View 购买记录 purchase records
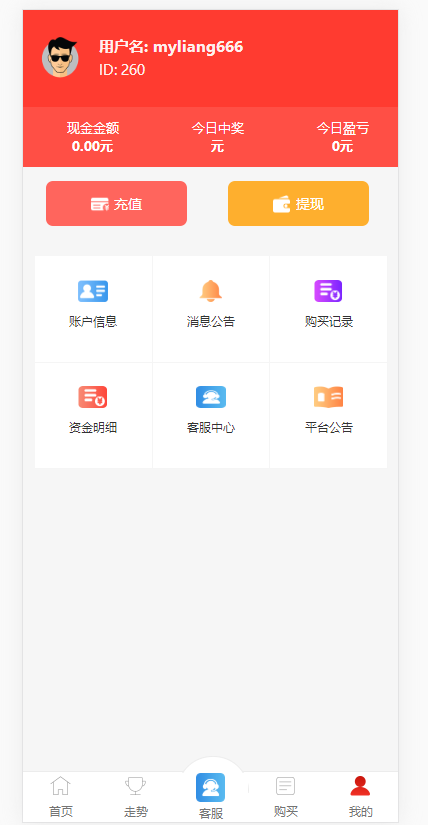This screenshot has width=428, height=825. pyautogui.click(x=329, y=309)
